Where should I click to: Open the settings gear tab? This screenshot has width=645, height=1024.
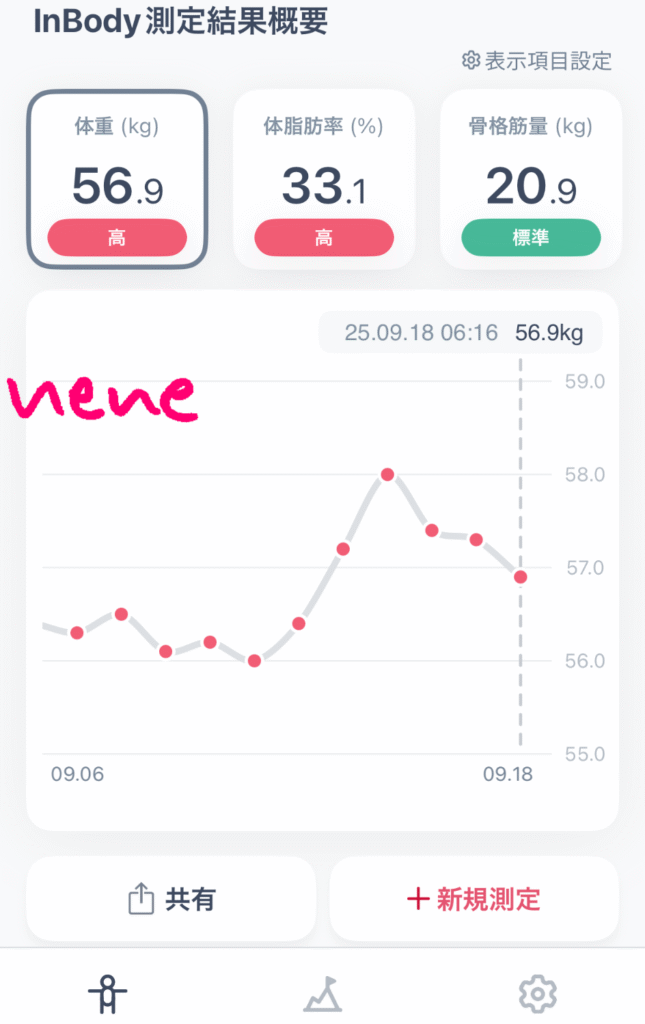click(x=537, y=993)
